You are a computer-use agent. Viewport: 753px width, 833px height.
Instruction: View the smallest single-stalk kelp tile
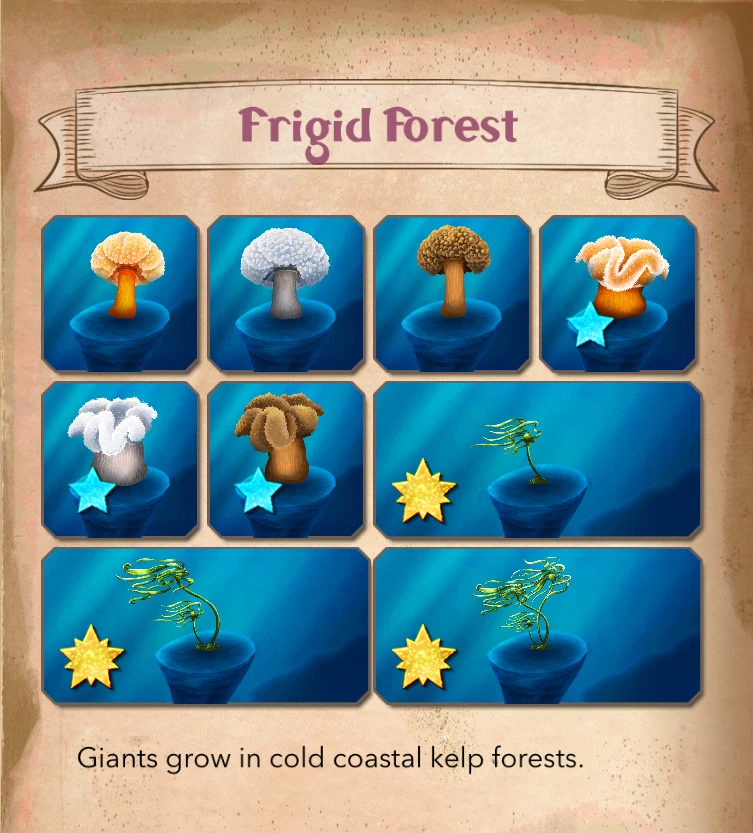coord(537,460)
